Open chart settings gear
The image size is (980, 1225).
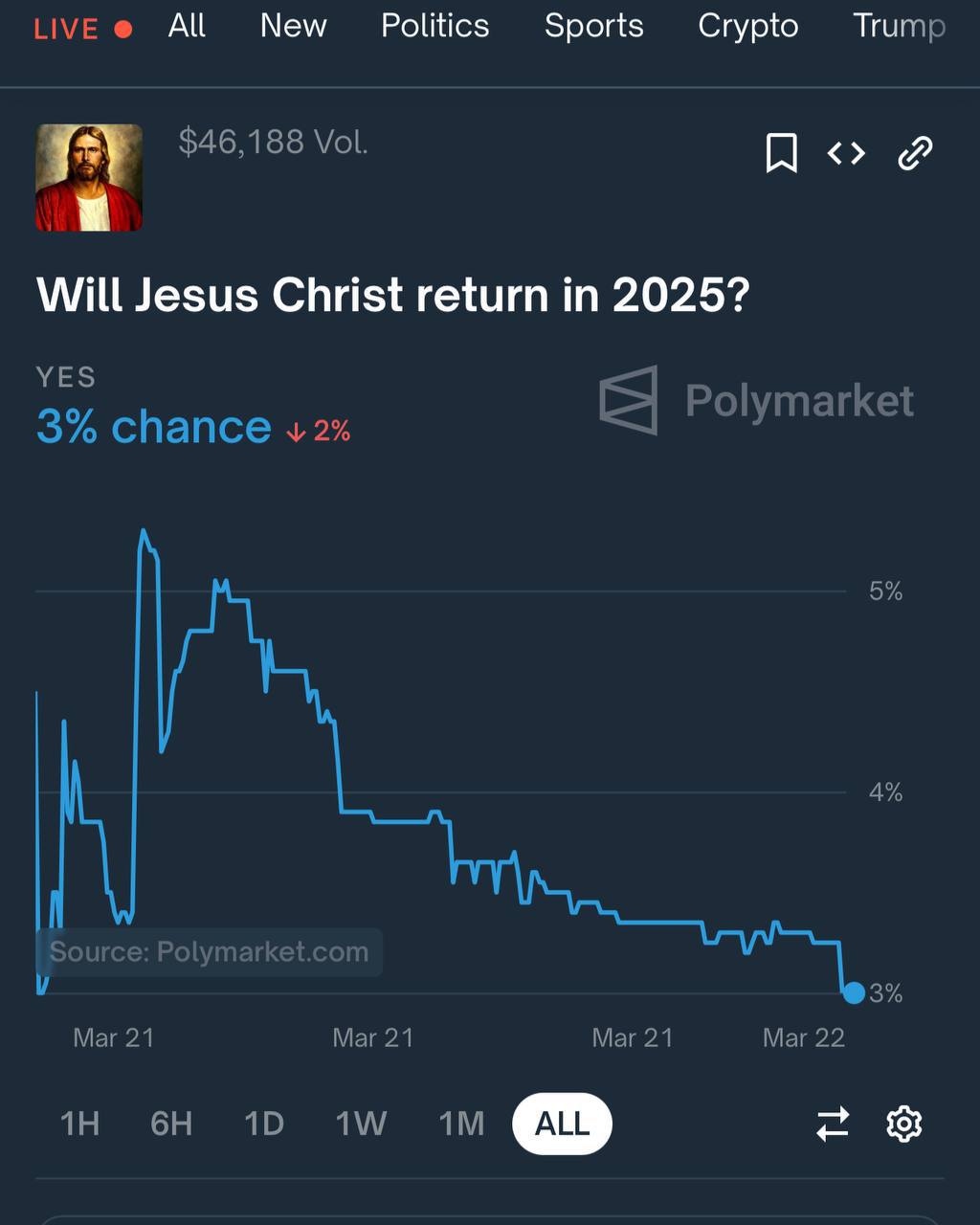[904, 1124]
